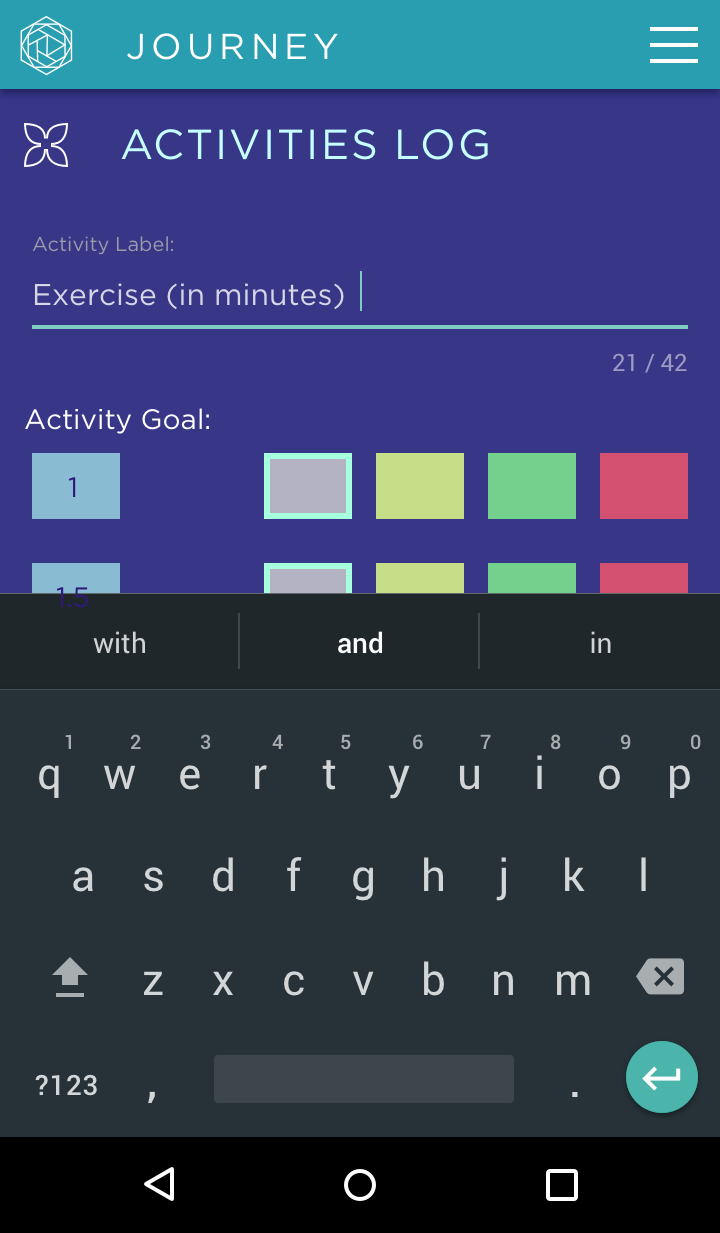Edit the Activity Label text field

point(360,295)
